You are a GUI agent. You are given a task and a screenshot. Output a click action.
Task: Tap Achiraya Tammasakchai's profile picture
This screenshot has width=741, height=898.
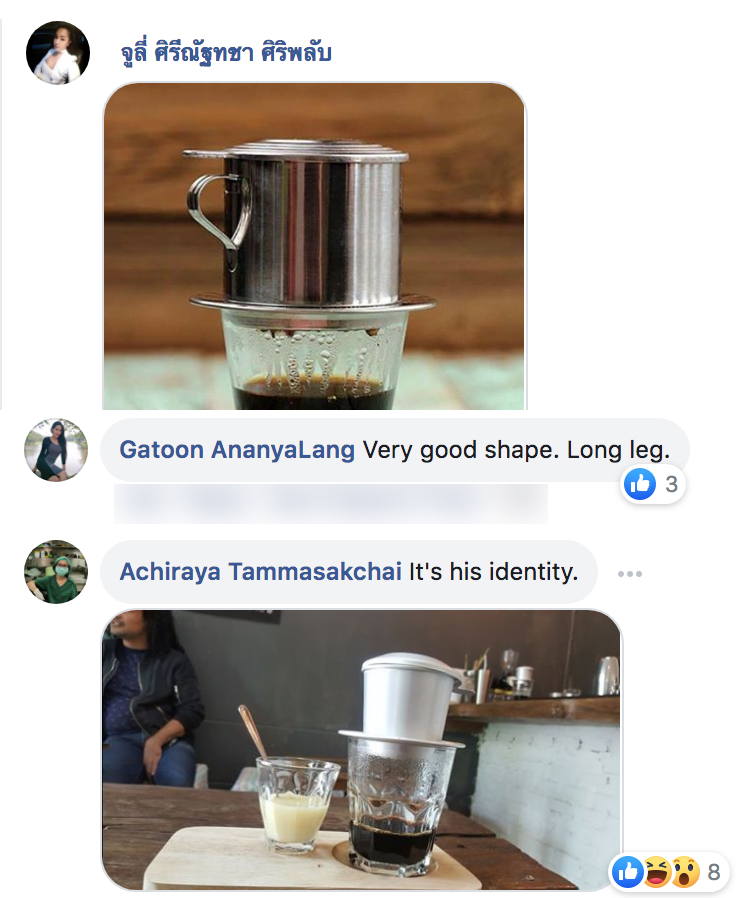click(56, 573)
